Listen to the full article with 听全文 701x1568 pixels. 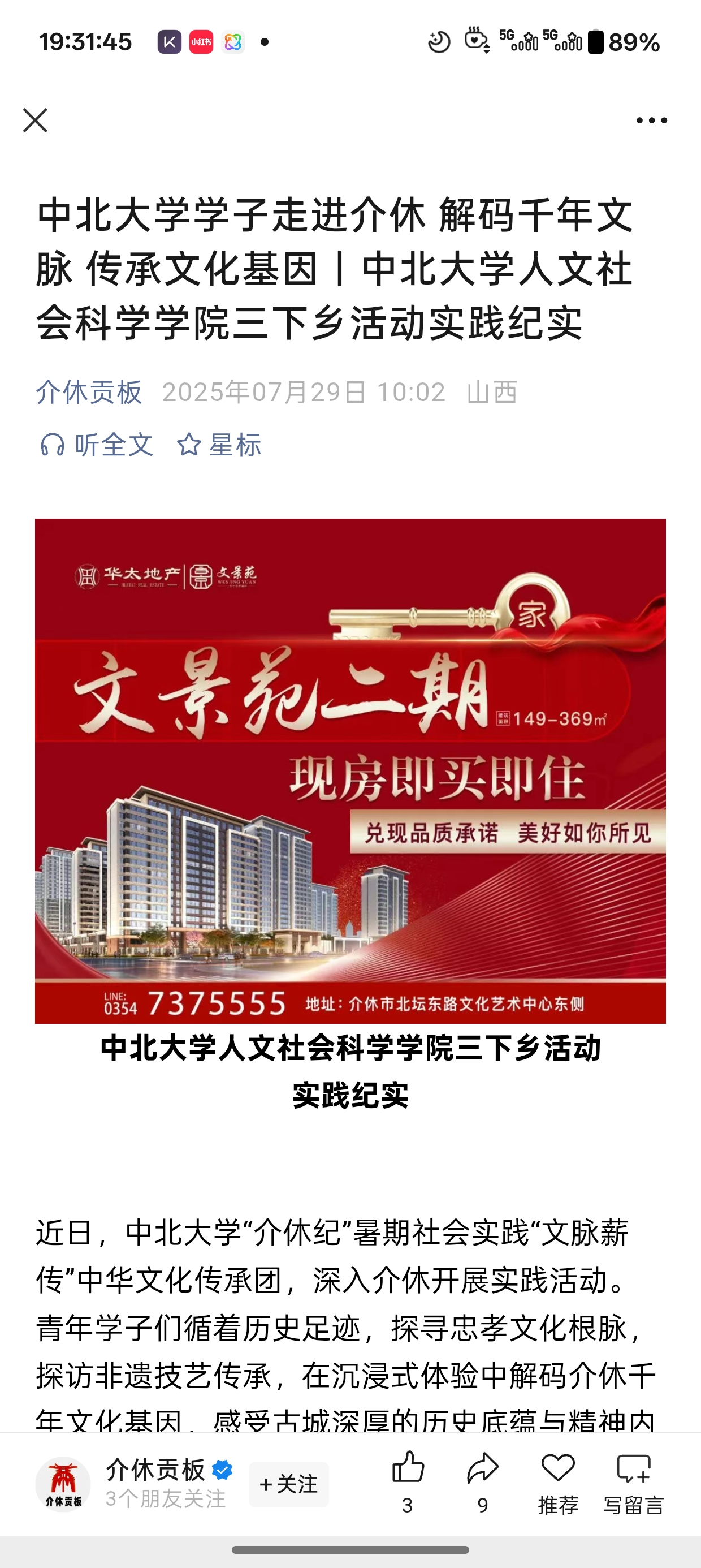96,445
